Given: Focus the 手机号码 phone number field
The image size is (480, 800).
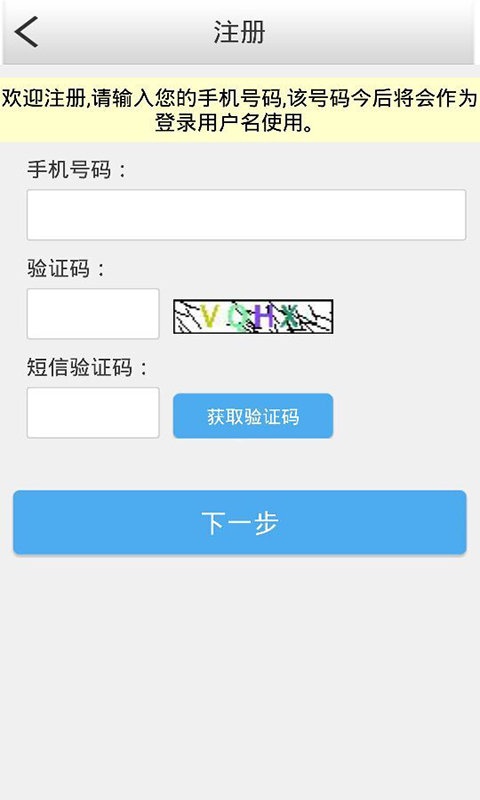Looking at the screenshot, I should click(x=246, y=215).
